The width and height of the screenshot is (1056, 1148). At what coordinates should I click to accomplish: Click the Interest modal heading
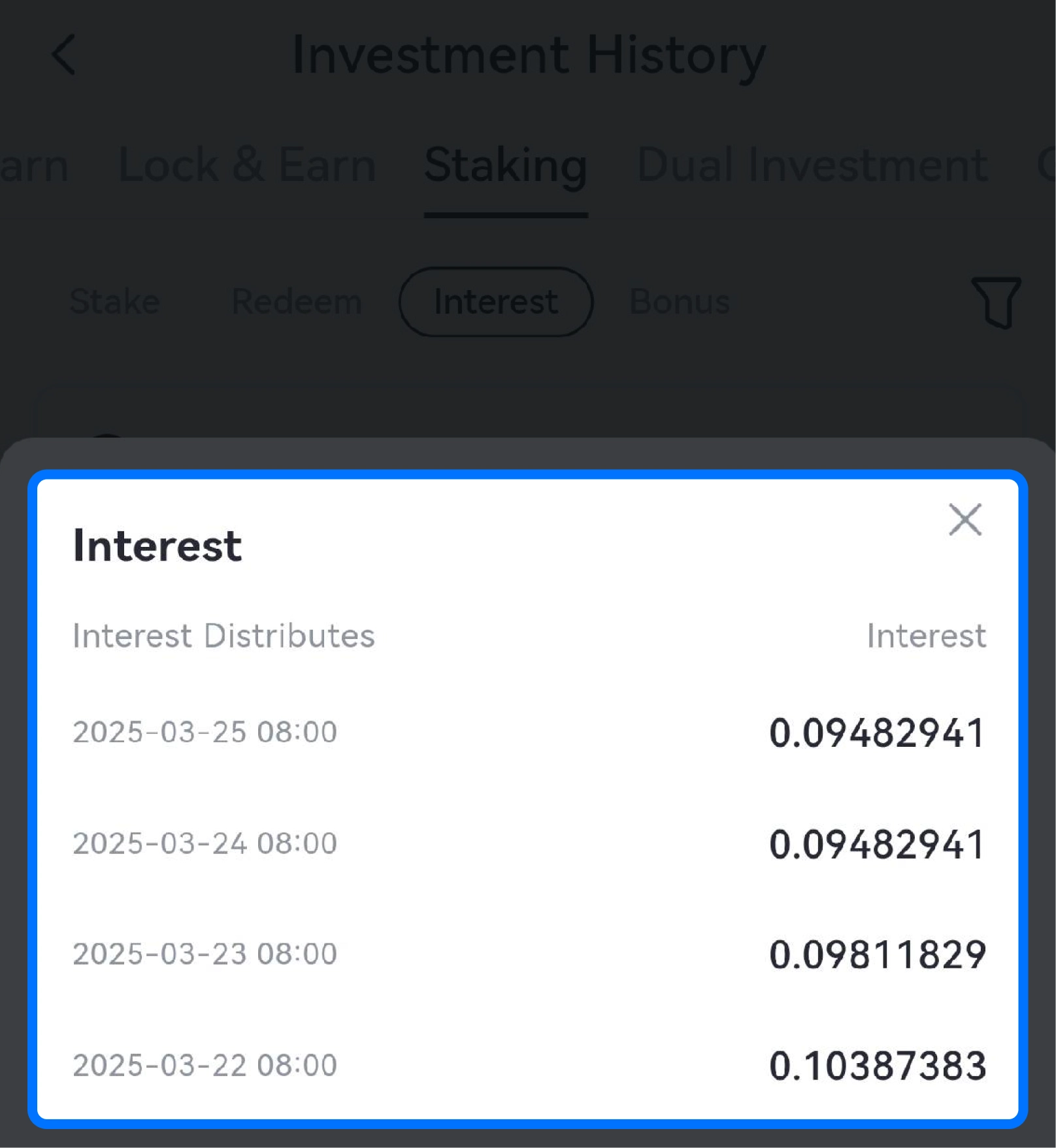[157, 544]
